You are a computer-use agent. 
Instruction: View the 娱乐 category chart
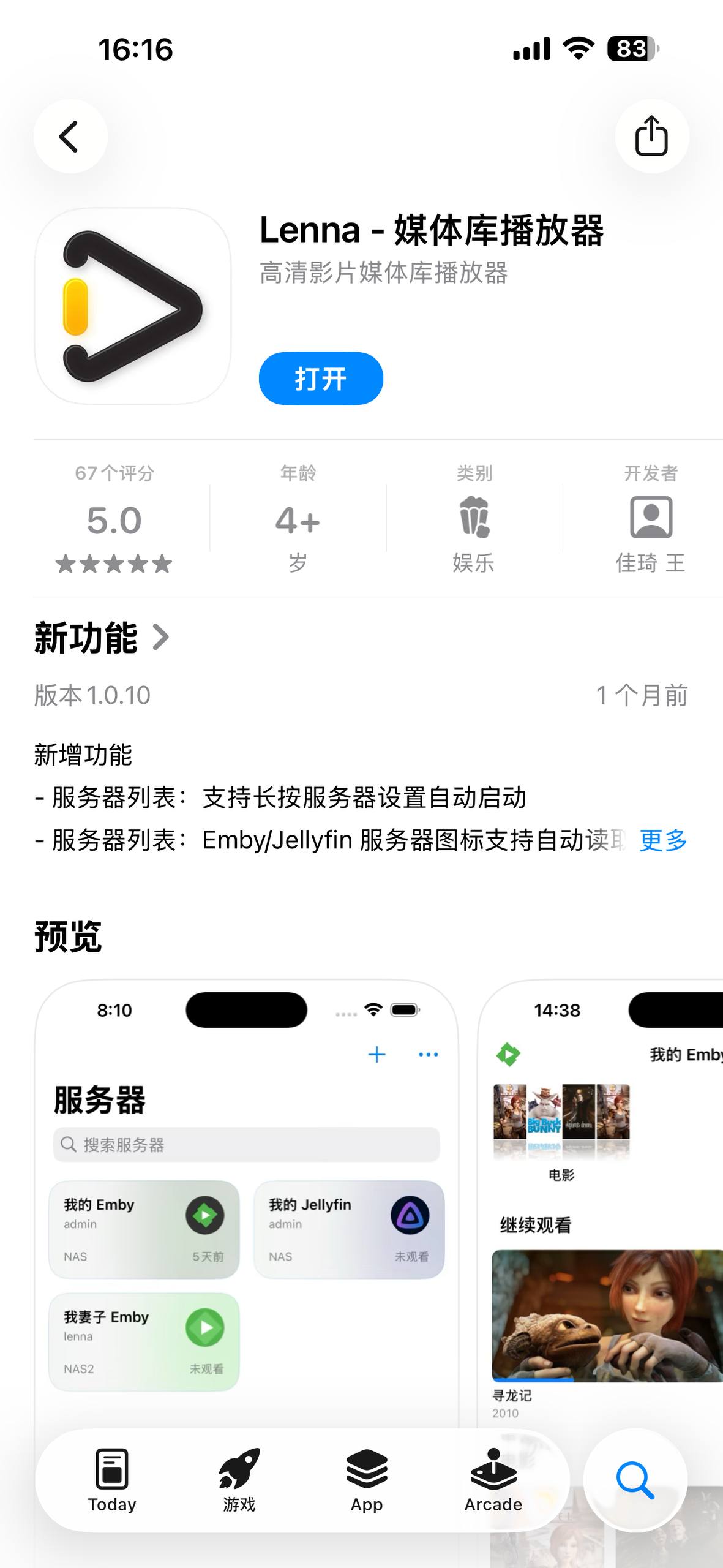pos(474,519)
